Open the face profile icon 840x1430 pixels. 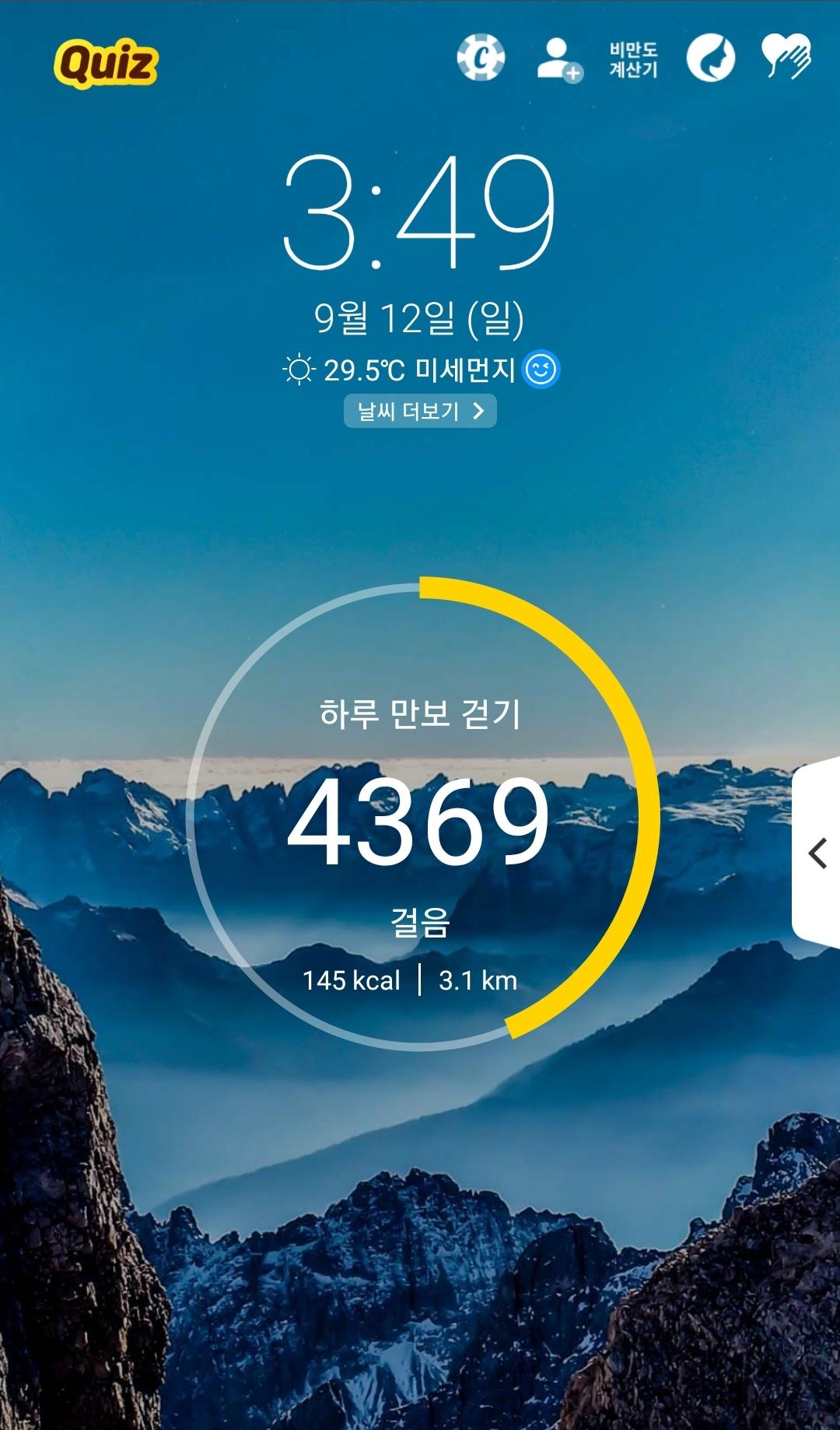(x=710, y=58)
